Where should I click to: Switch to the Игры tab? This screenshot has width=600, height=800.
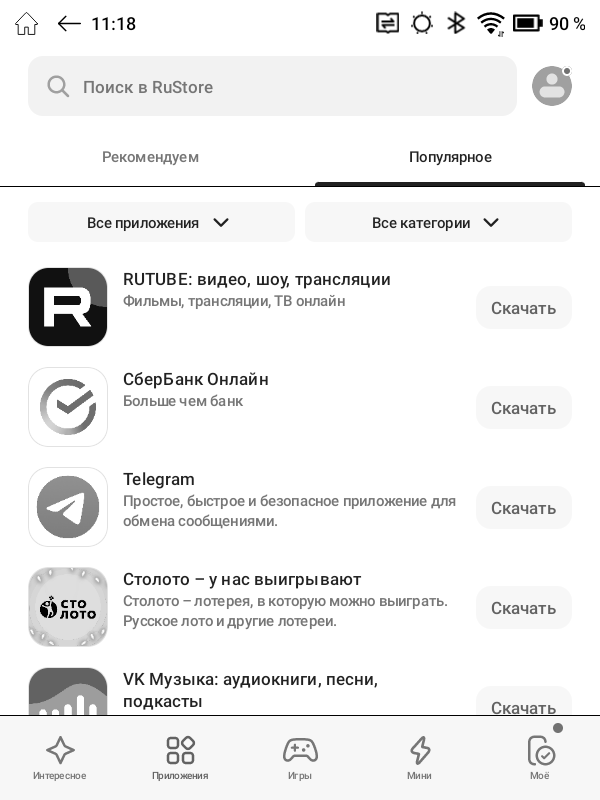(x=300, y=758)
